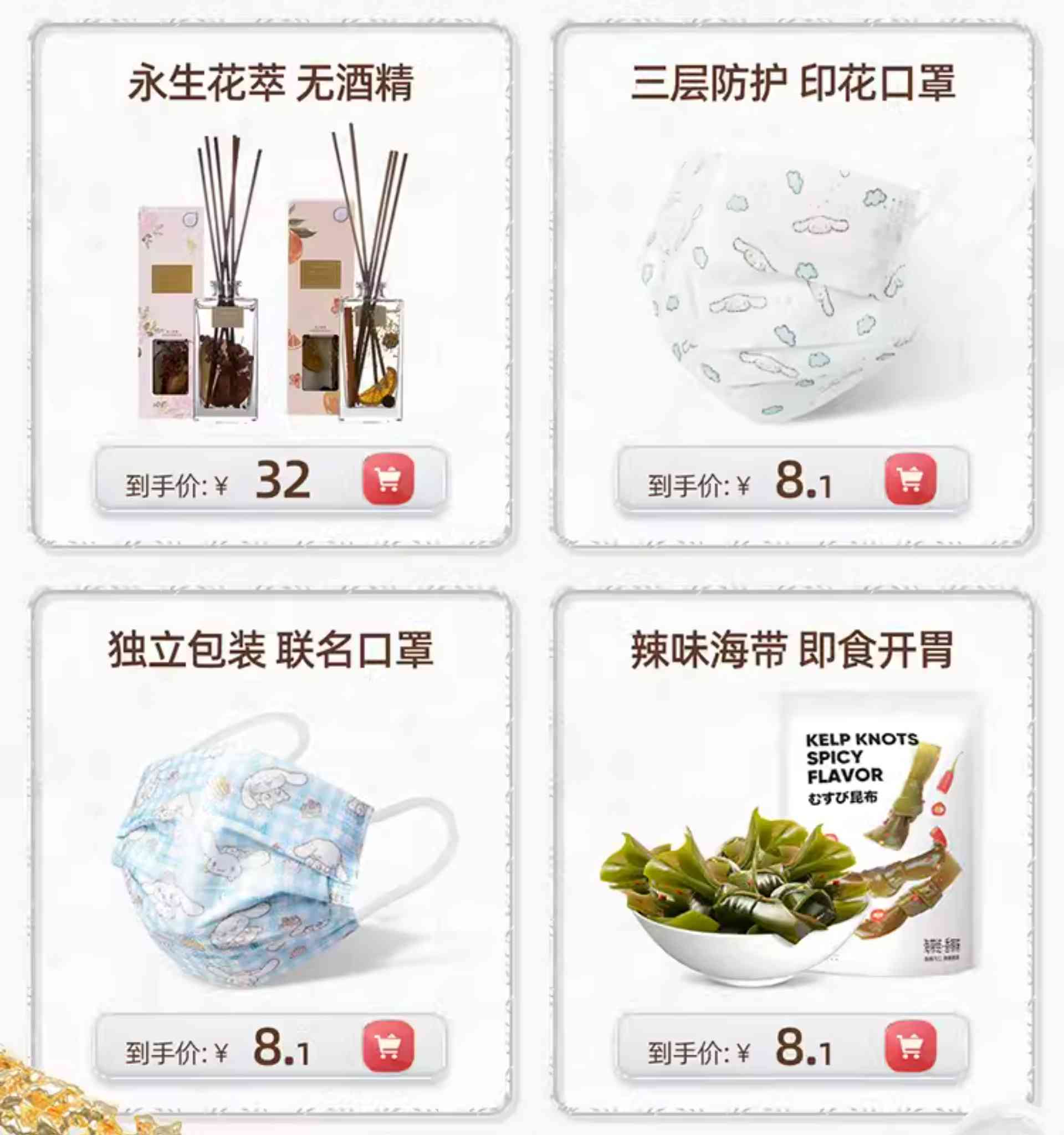This screenshot has width=1064, height=1135.
Task: Add 辣味海带 snack to the cart
Action: (910, 1046)
